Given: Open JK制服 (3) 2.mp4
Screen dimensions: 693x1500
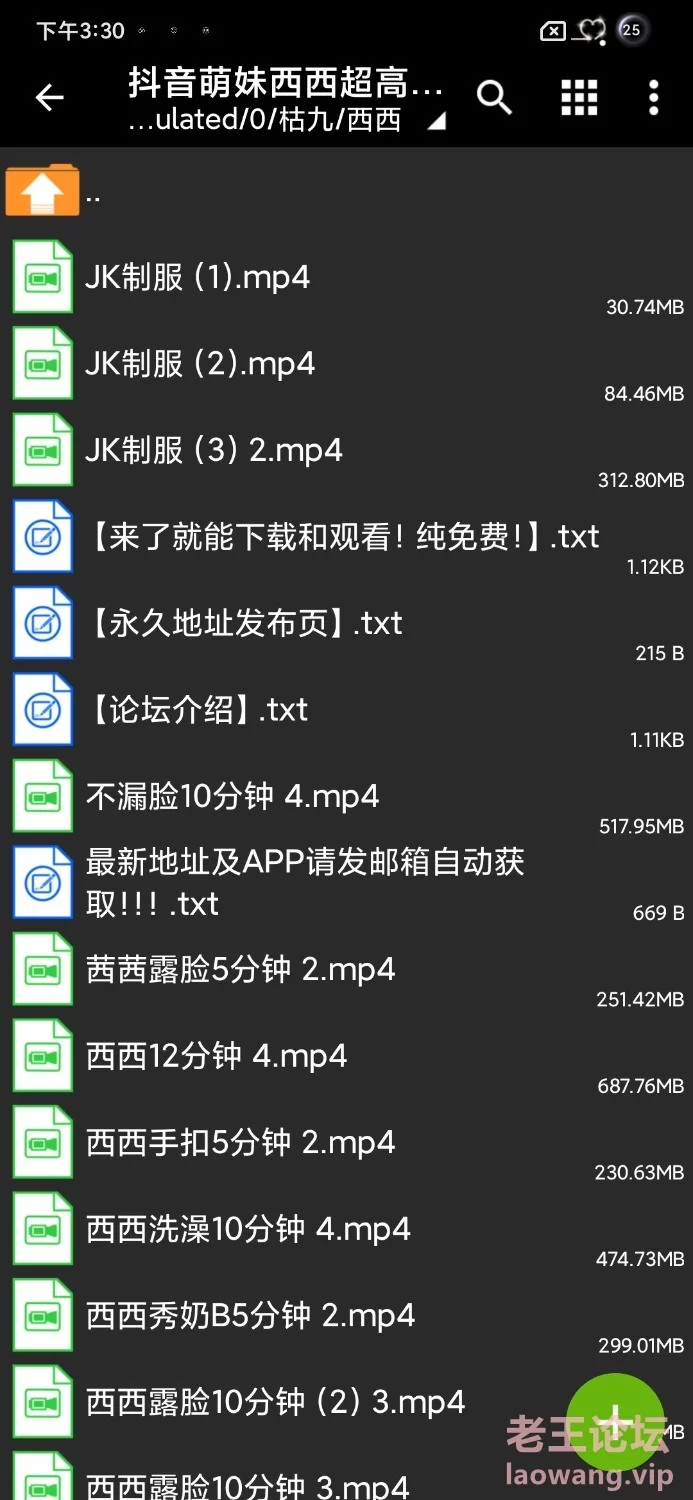Looking at the screenshot, I should pyautogui.click(x=346, y=451).
